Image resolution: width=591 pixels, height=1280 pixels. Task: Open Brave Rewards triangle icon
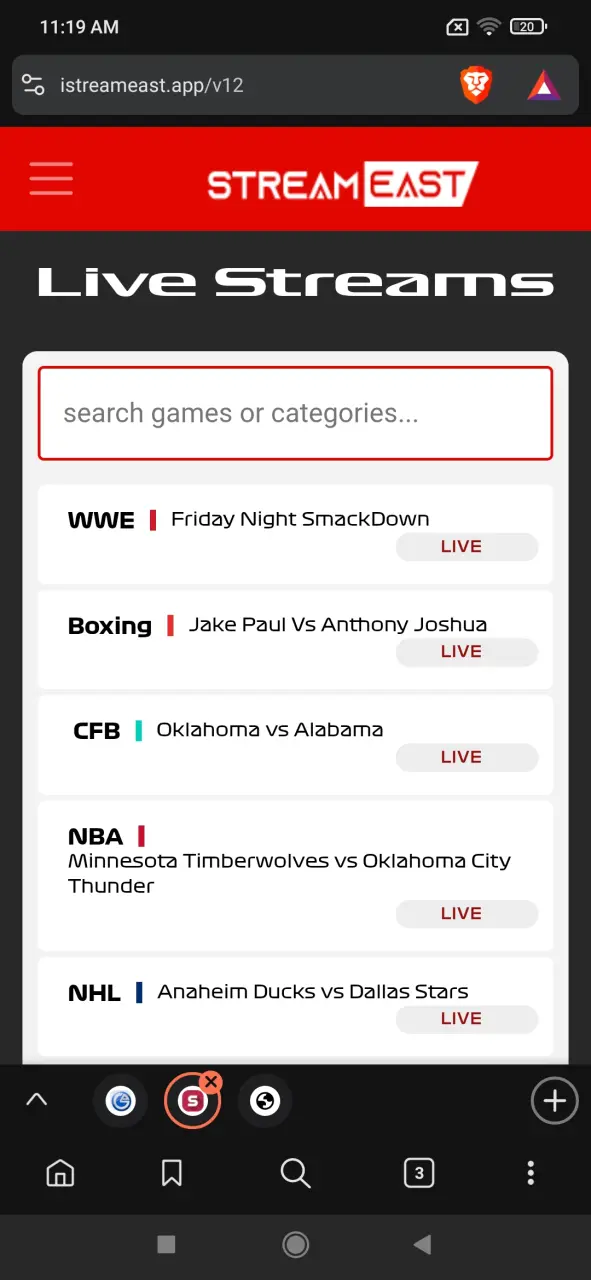544,85
